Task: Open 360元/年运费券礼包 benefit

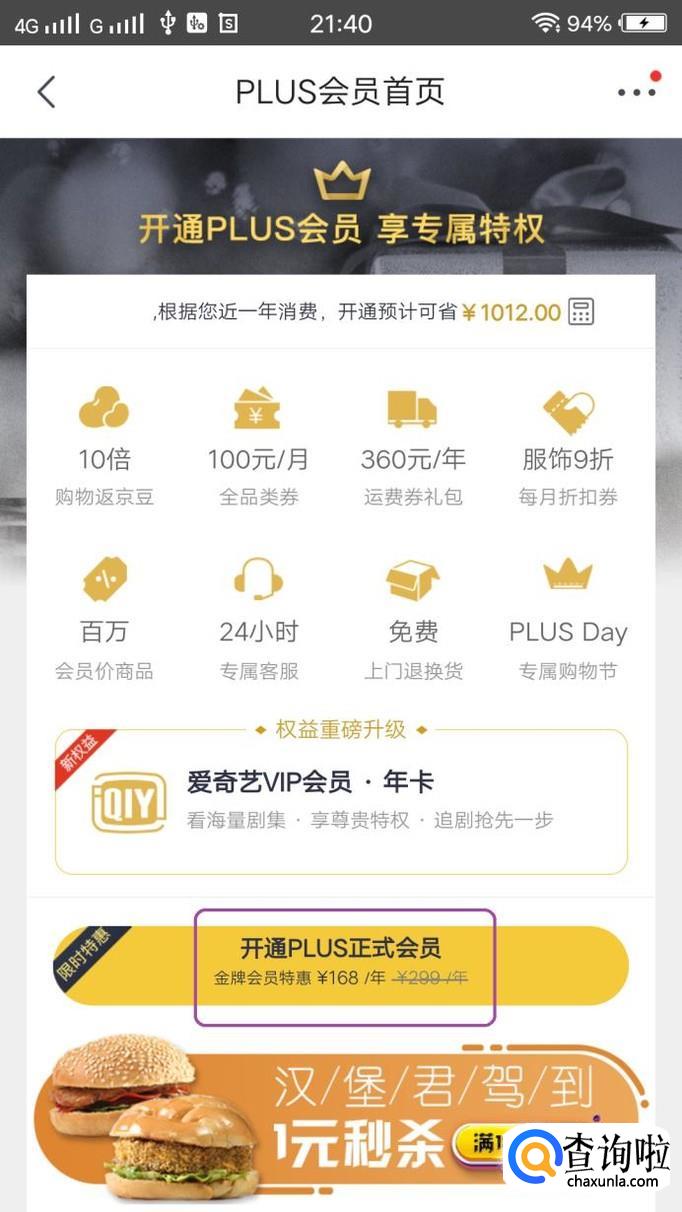Action: pyautogui.click(x=413, y=446)
